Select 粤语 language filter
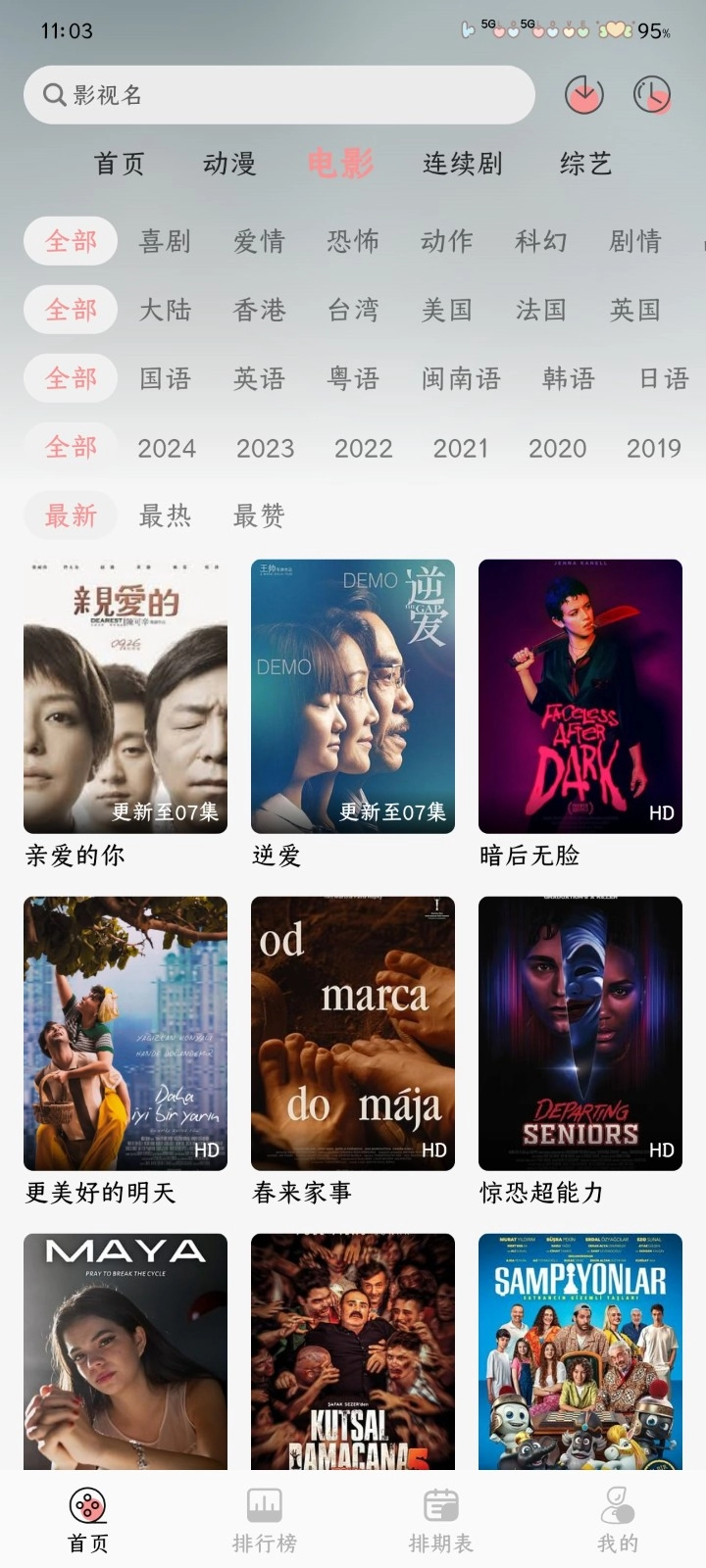This screenshot has height=1568, width=706. (x=353, y=378)
